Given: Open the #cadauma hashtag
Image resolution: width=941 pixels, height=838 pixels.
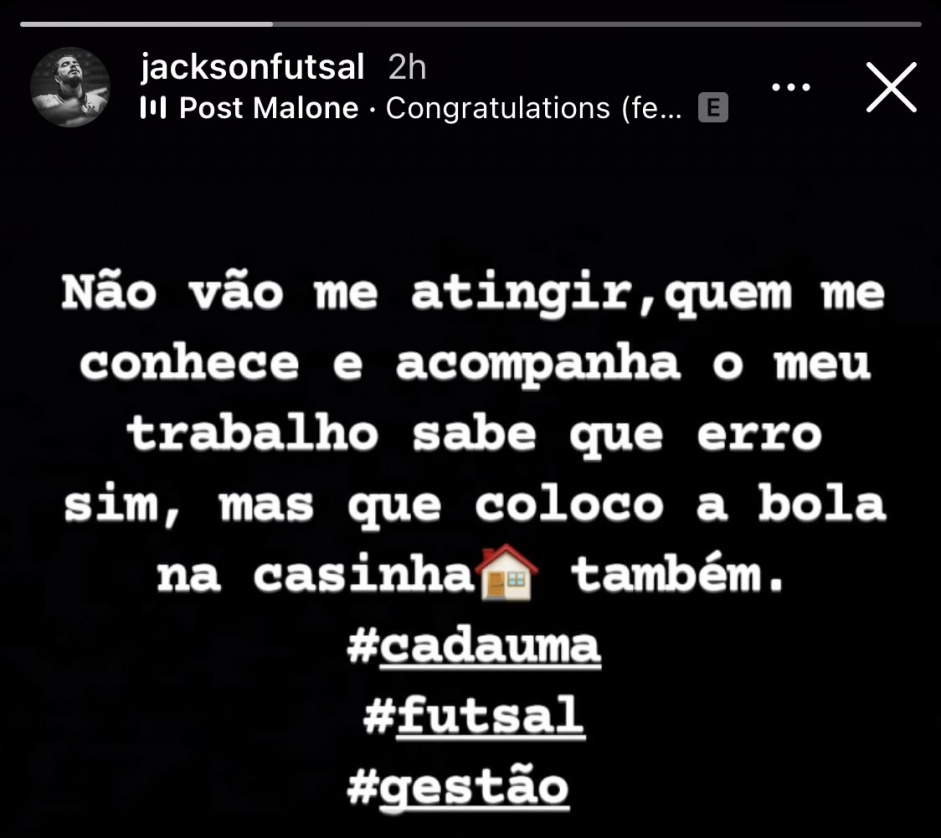Looking at the screenshot, I should (474, 648).
